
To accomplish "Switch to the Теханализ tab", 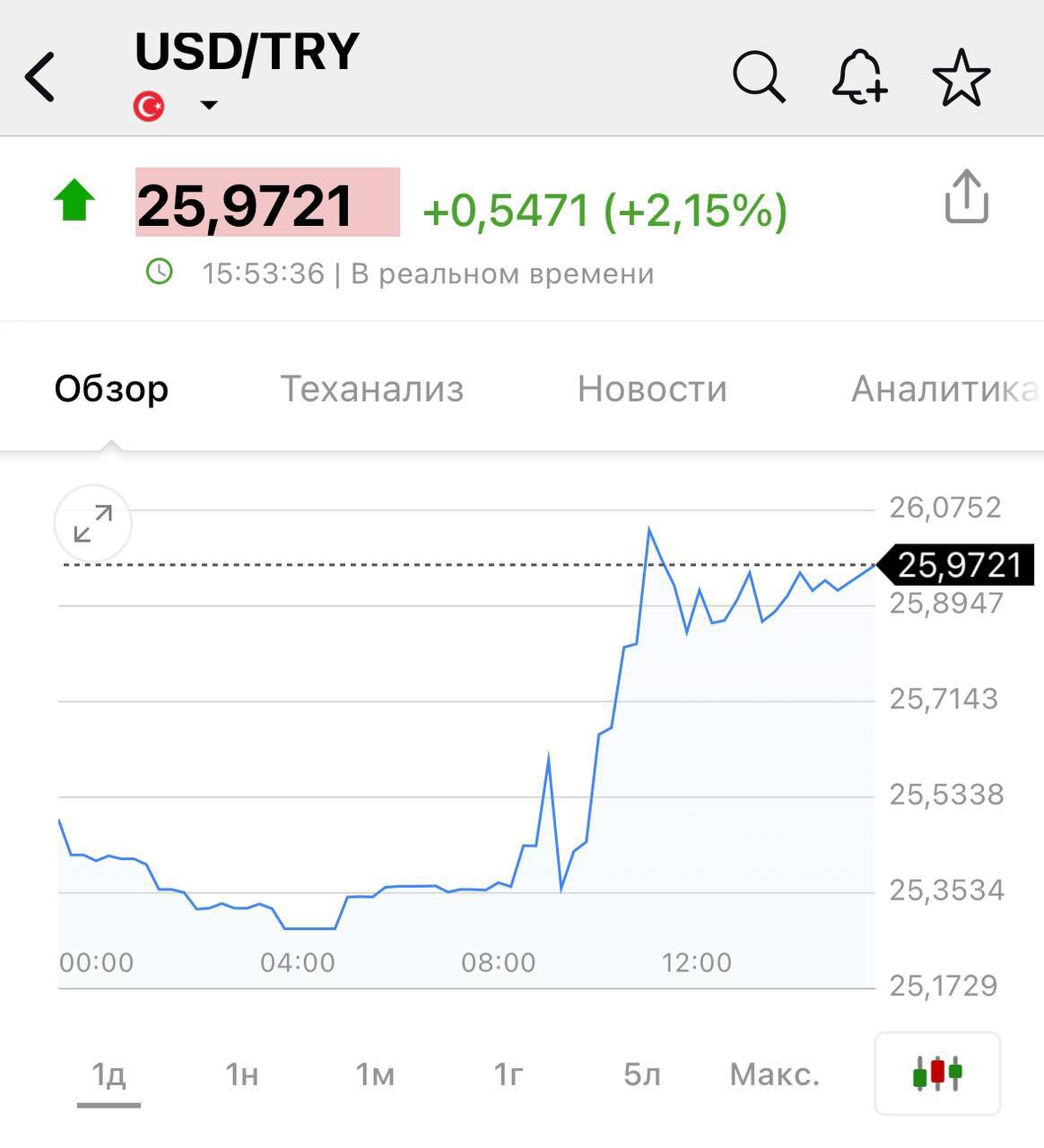I will click(372, 389).
